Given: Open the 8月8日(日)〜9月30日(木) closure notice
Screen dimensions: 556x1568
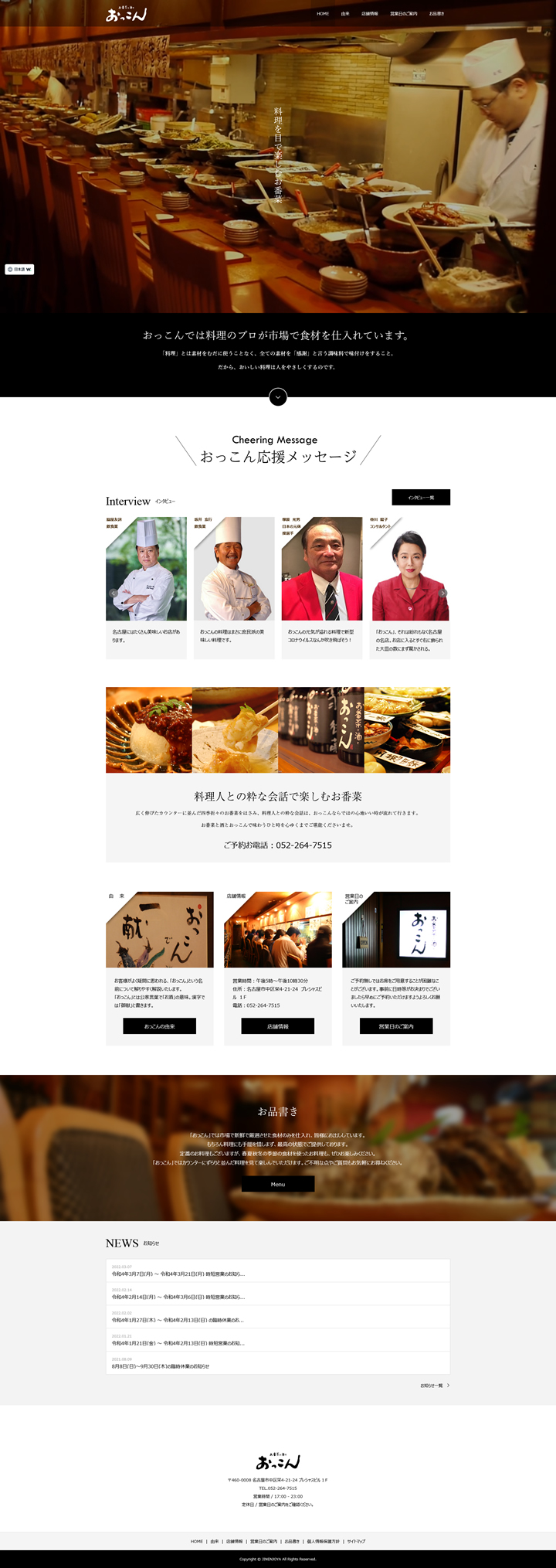Looking at the screenshot, I should point(161,1366).
